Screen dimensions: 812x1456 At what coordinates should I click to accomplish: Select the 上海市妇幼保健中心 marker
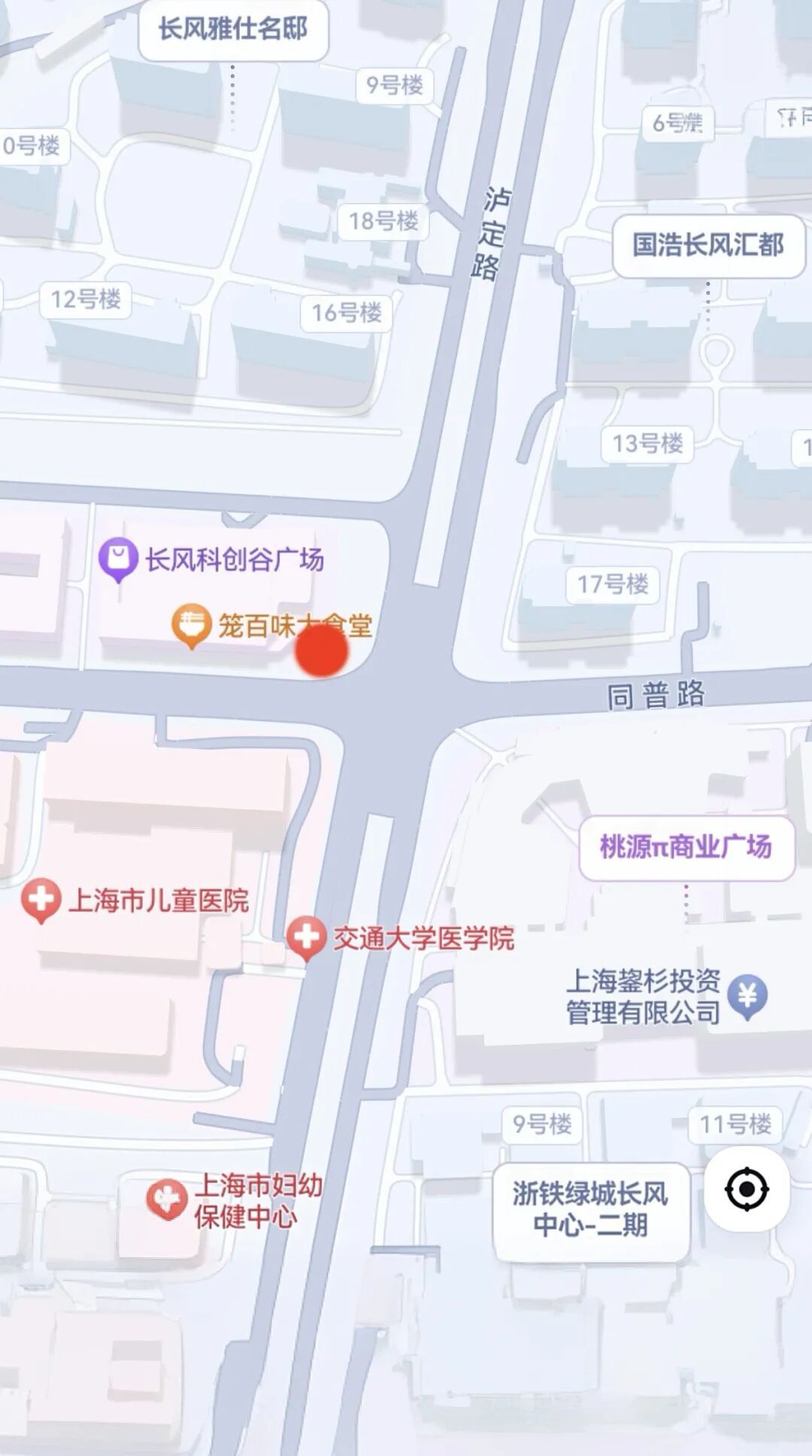point(167,1199)
